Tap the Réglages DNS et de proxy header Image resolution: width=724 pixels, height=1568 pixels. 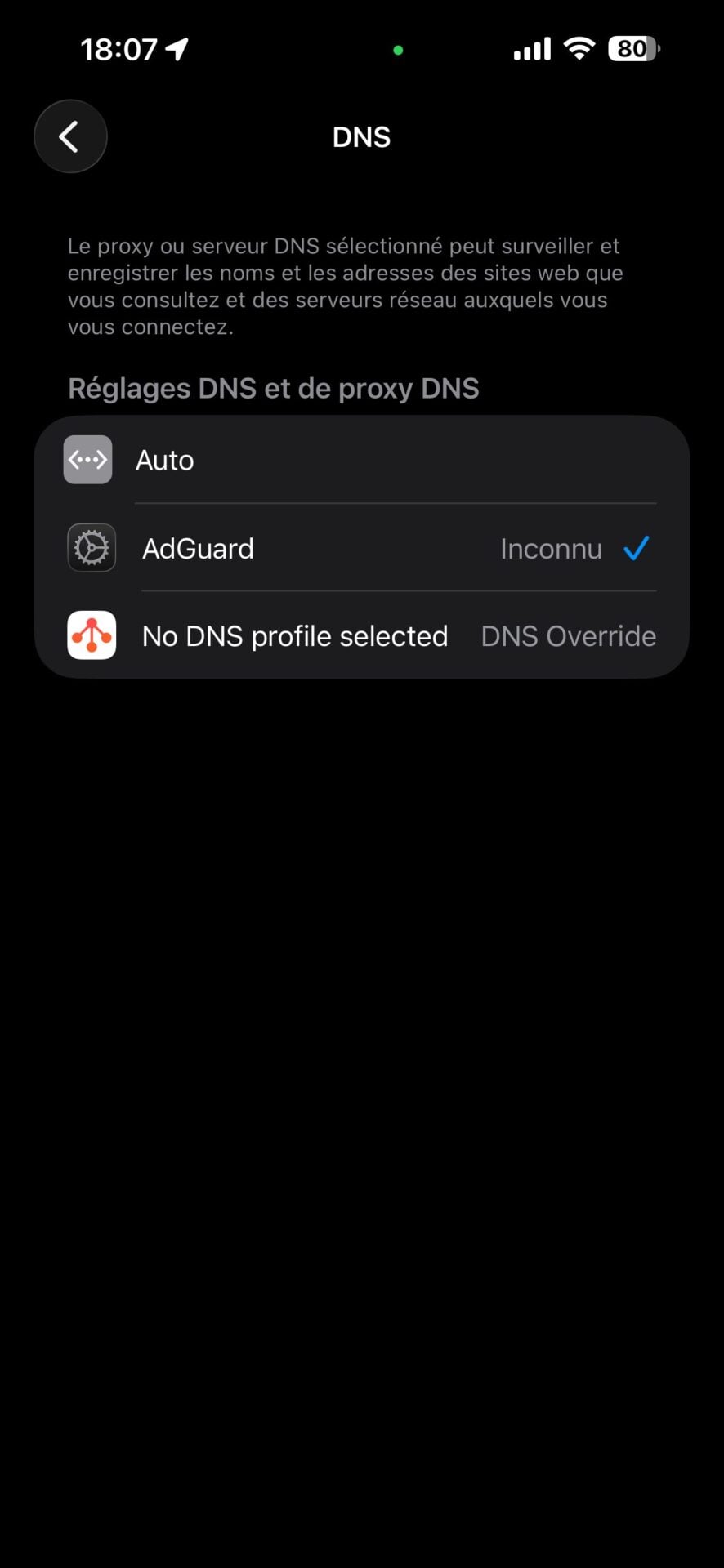pos(273,388)
